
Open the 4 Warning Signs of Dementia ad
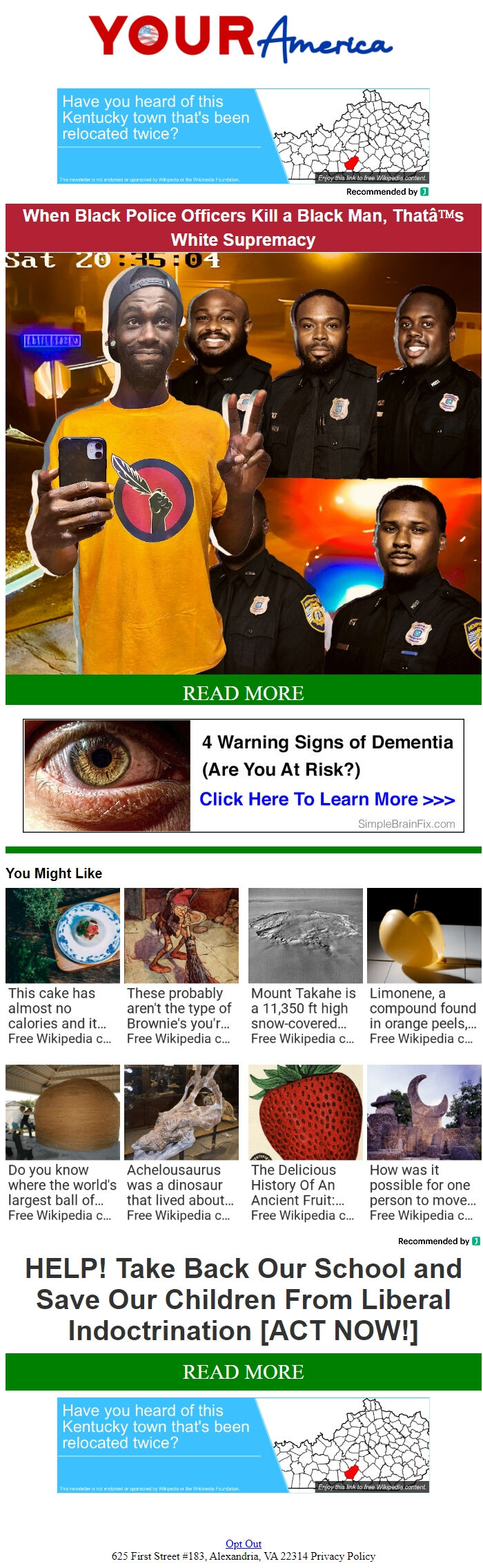[243, 776]
